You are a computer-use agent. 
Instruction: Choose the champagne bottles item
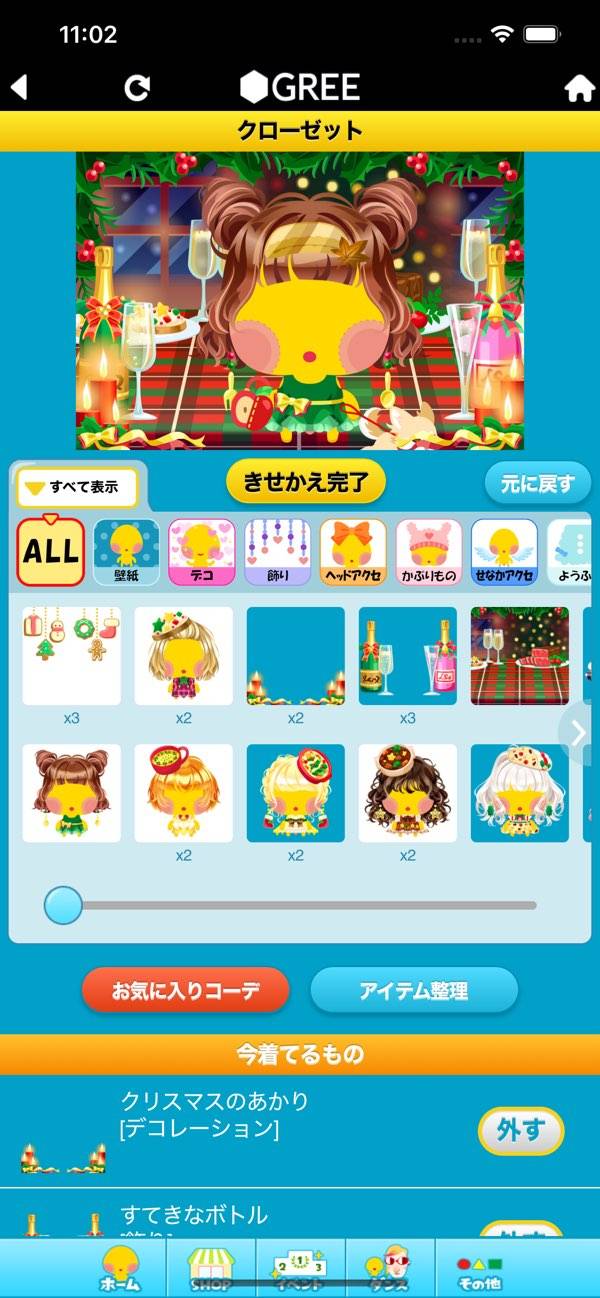pos(408,656)
